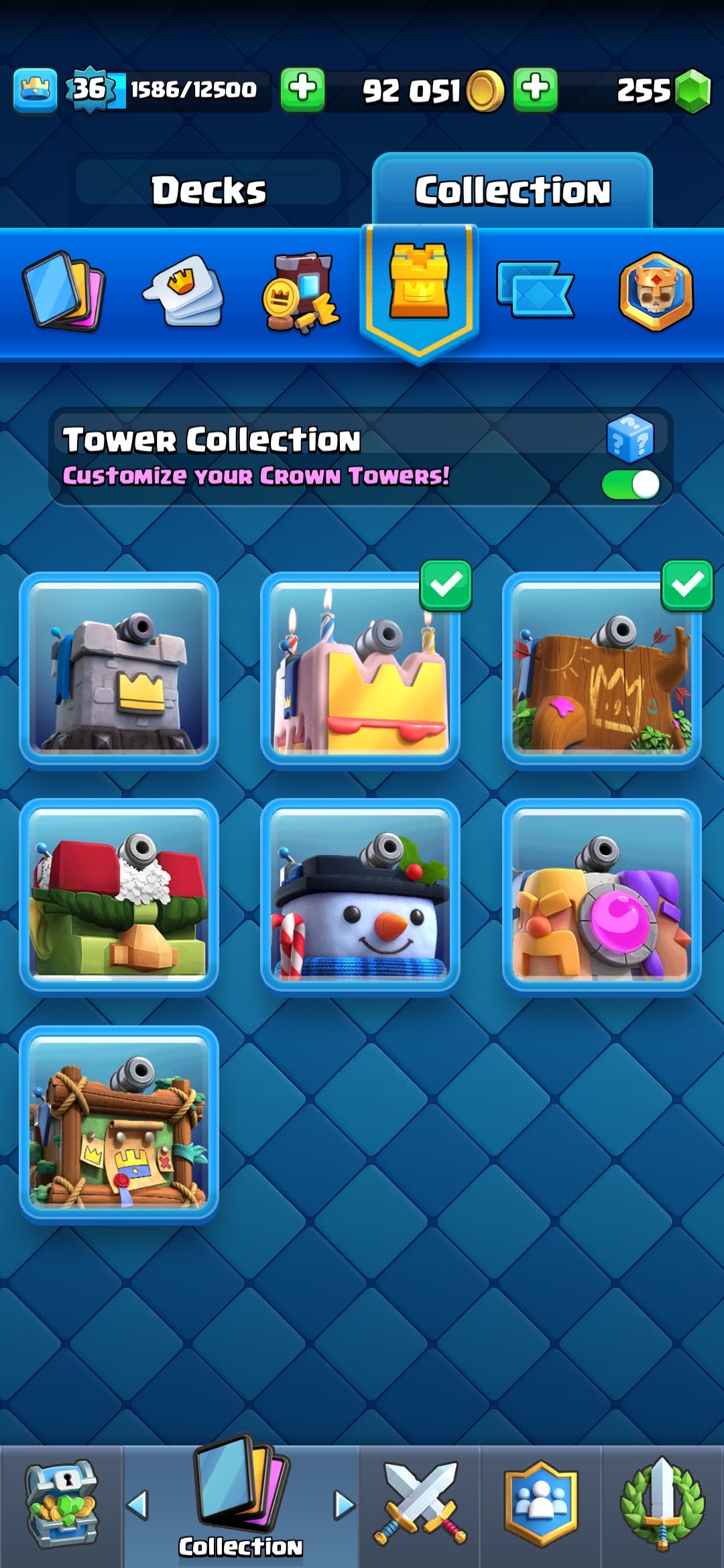
Task: Open the emotes collection tab
Action: click(x=184, y=291)
